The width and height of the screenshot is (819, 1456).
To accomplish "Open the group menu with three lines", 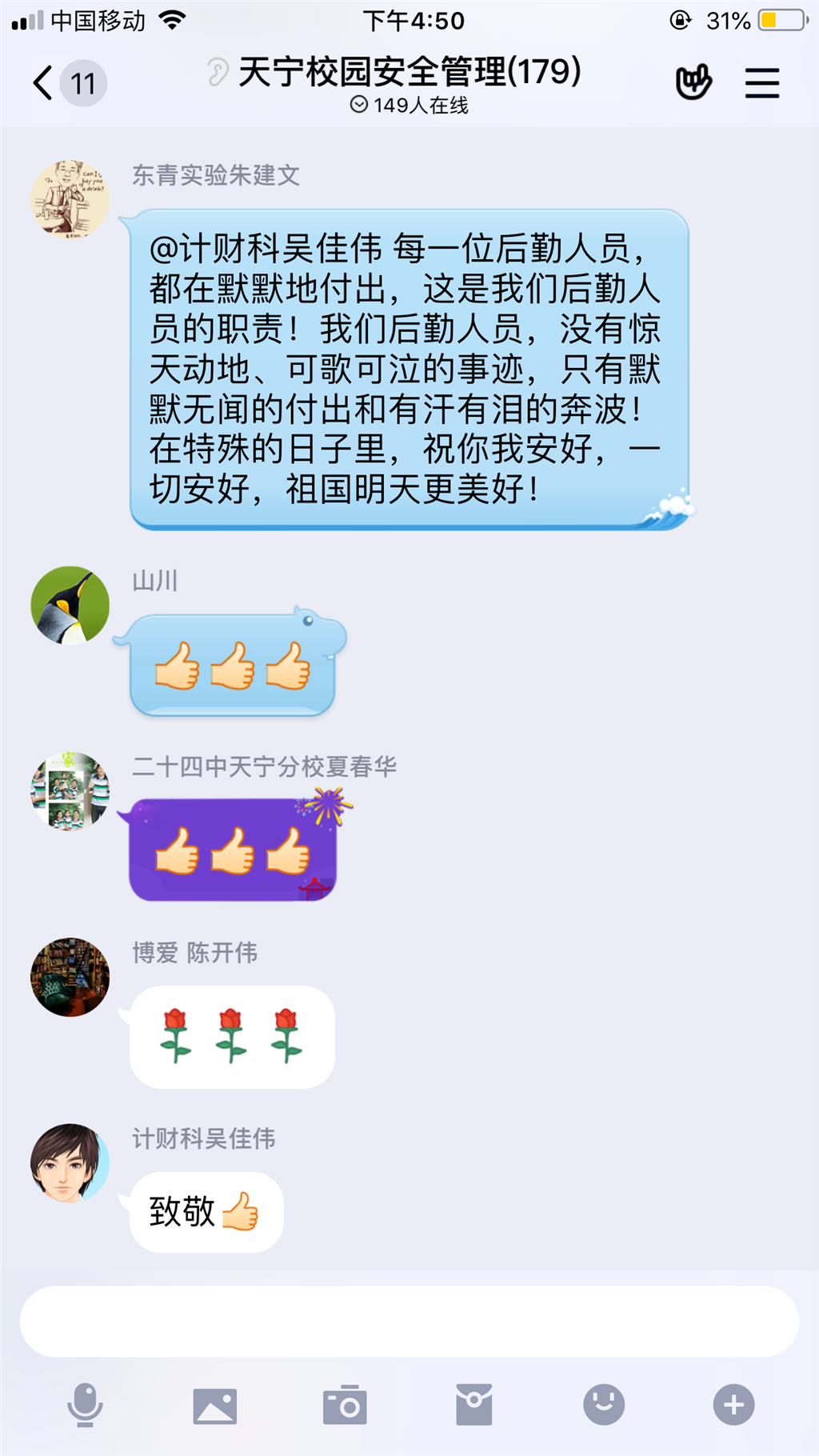I will (761, 82).
